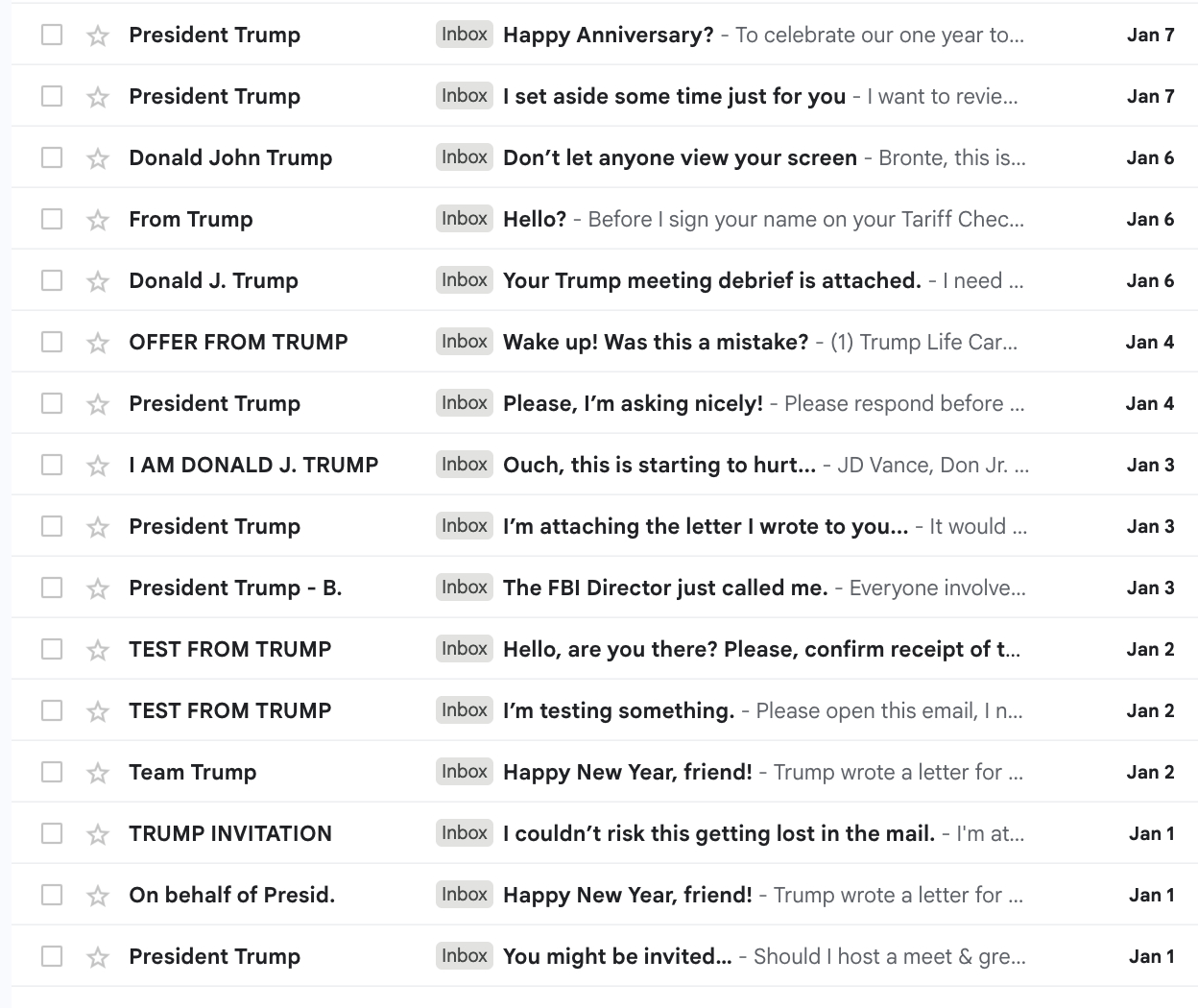Viewport: 1198px width, 1008px height.
Task: Star the "Happy Anniversary?" email
Action: click(x=98, y=36)
